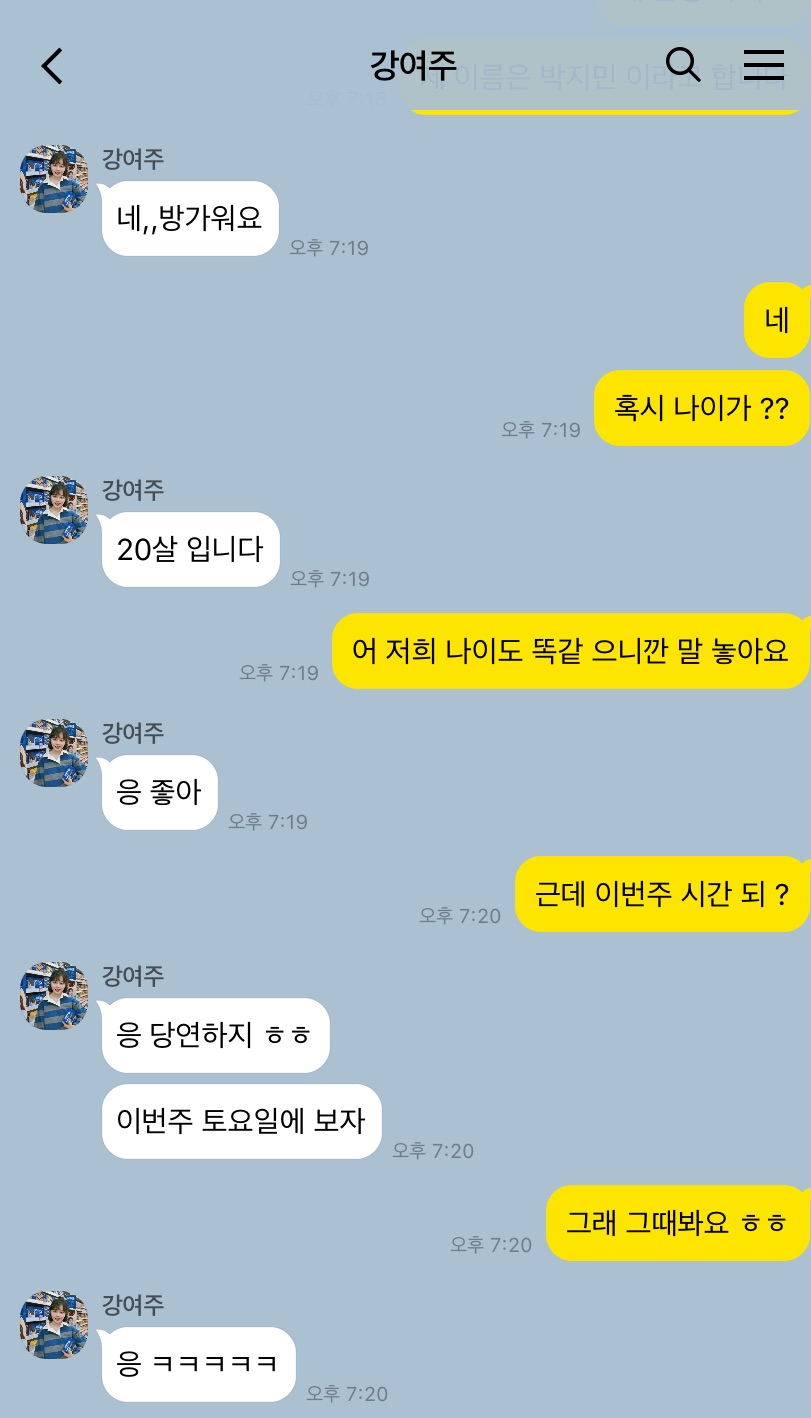
Task: Tap 강여주's avatar beside 응 ㅋㅋㅋㅋㅋ
Action: click(x=54, y=1325)
